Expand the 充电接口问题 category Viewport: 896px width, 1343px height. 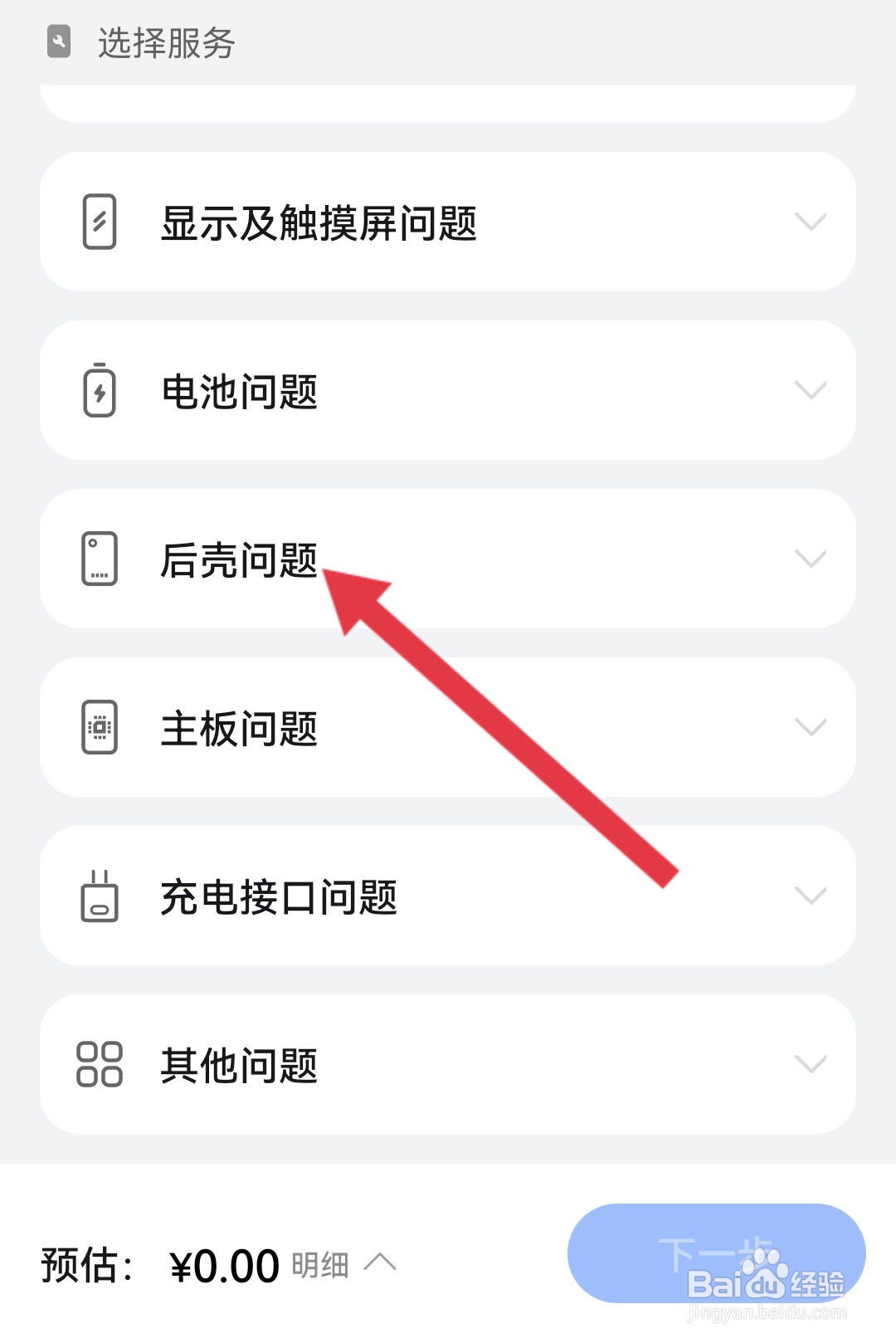click(809, 896)
